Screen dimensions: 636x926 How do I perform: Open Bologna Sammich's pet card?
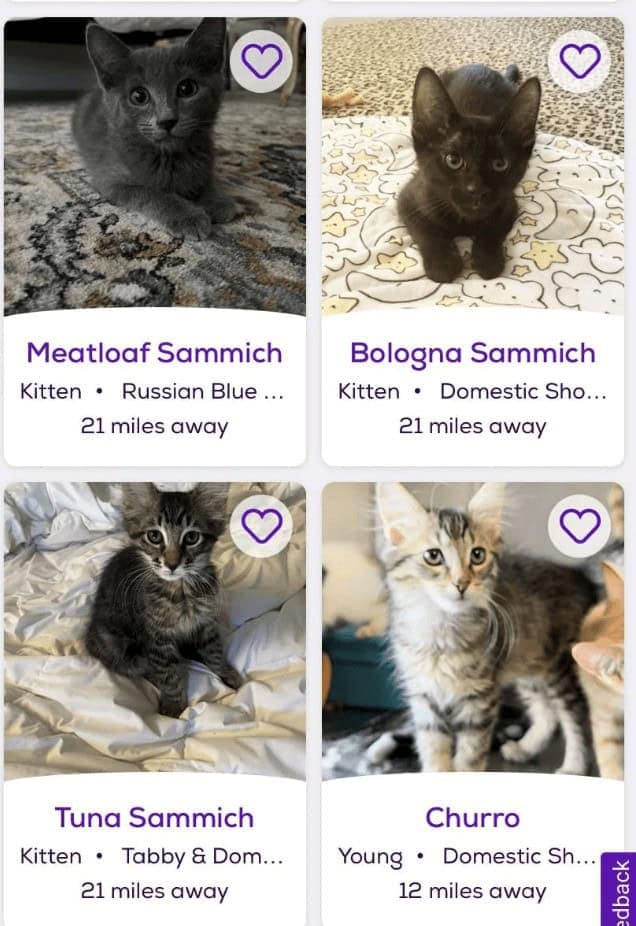472,353
